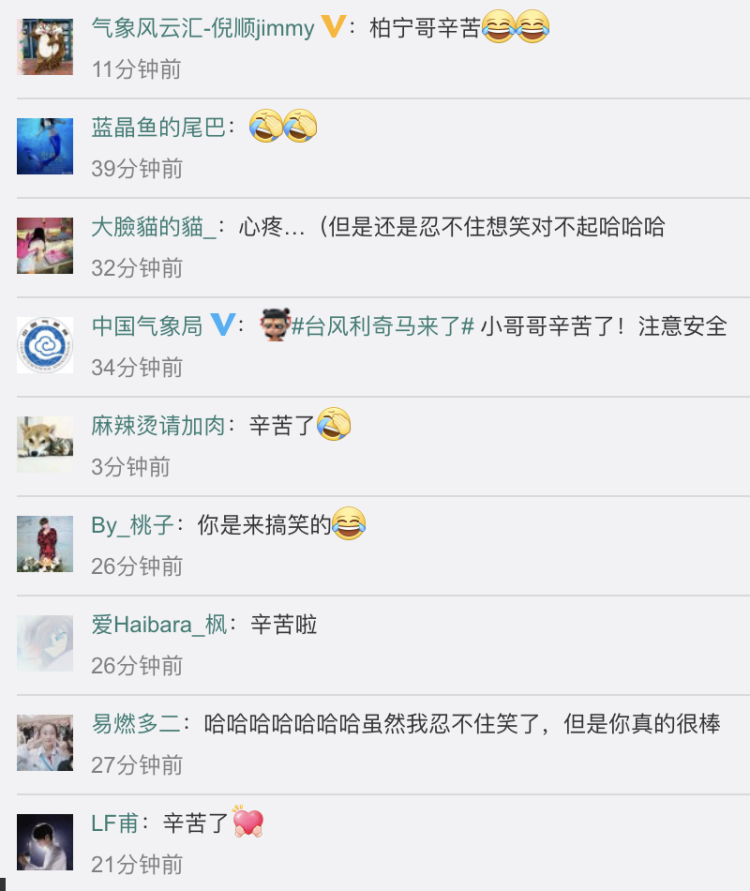
Task: Open LF甫's profile name
Action: (114, 823)
